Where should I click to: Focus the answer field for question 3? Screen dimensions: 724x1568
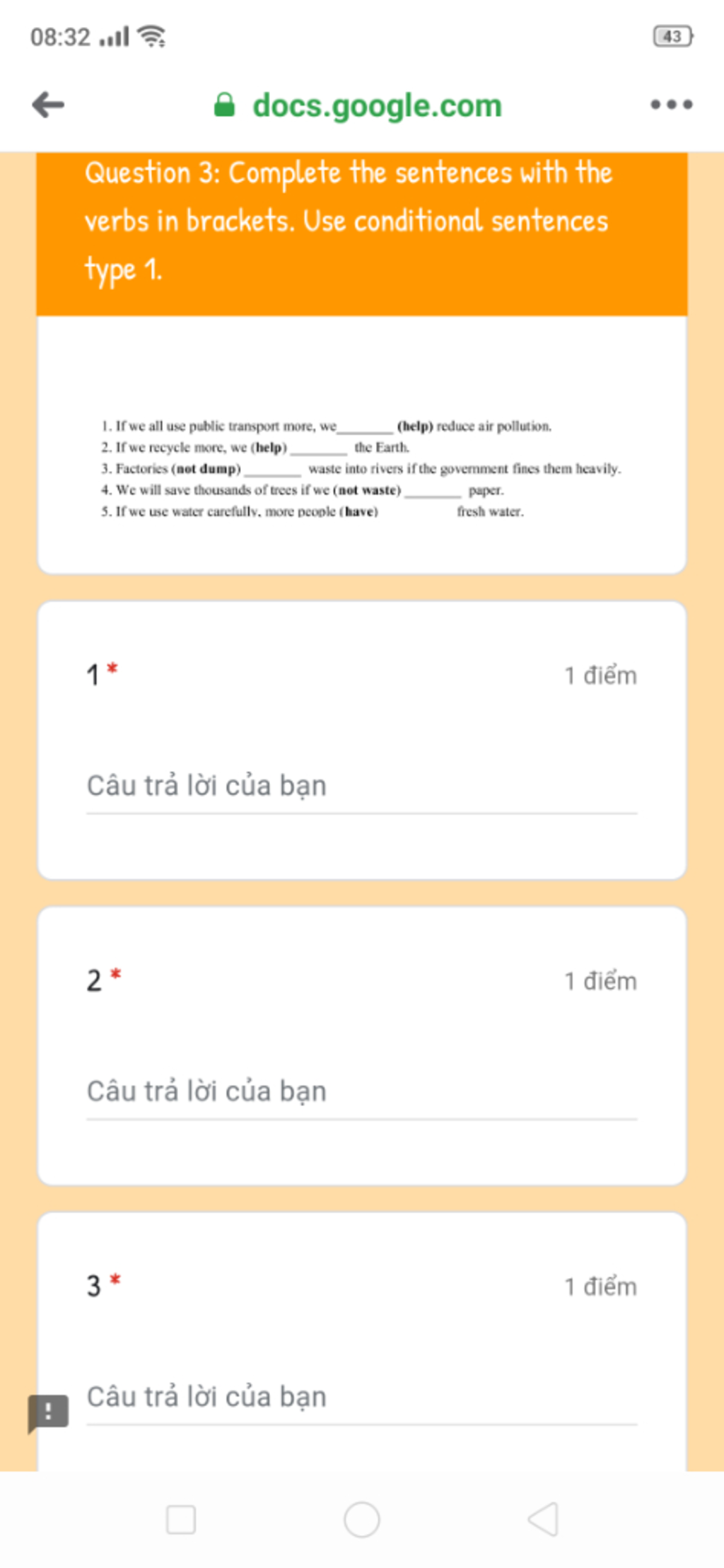click(x=361, y=1398)
